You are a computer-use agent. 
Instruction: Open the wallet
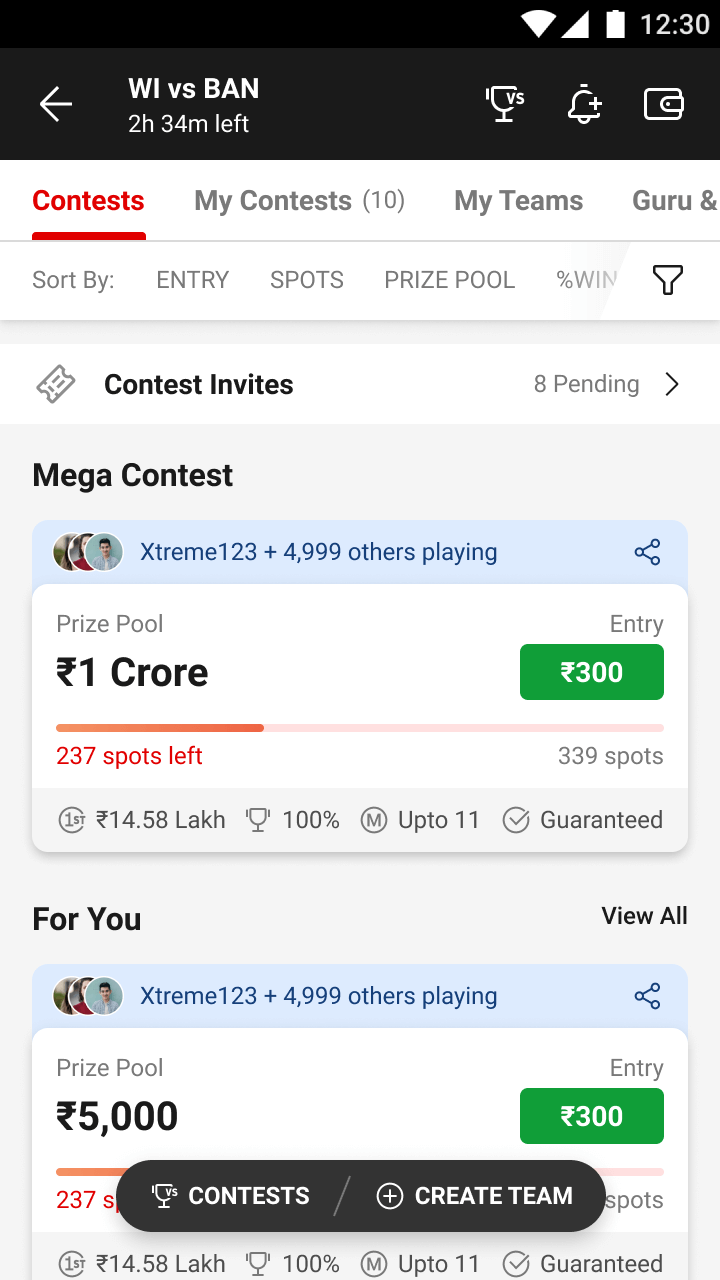(663, 104)
